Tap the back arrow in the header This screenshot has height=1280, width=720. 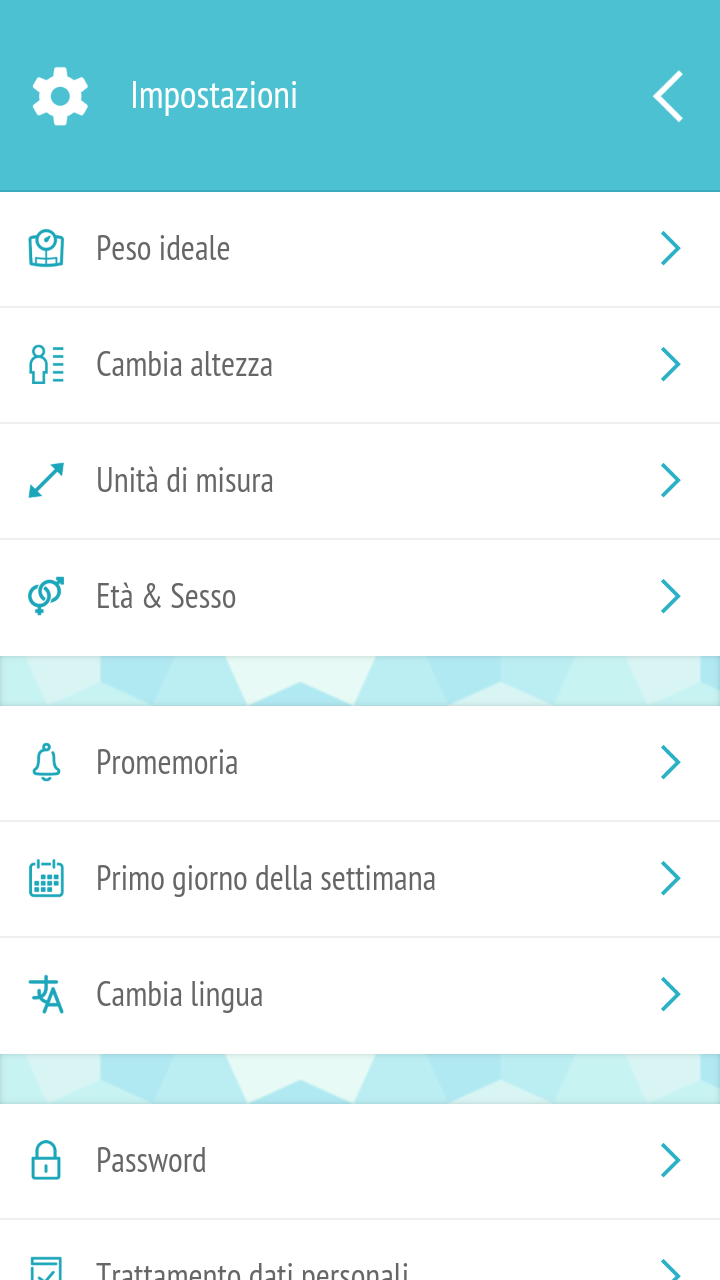click(668, 96)
